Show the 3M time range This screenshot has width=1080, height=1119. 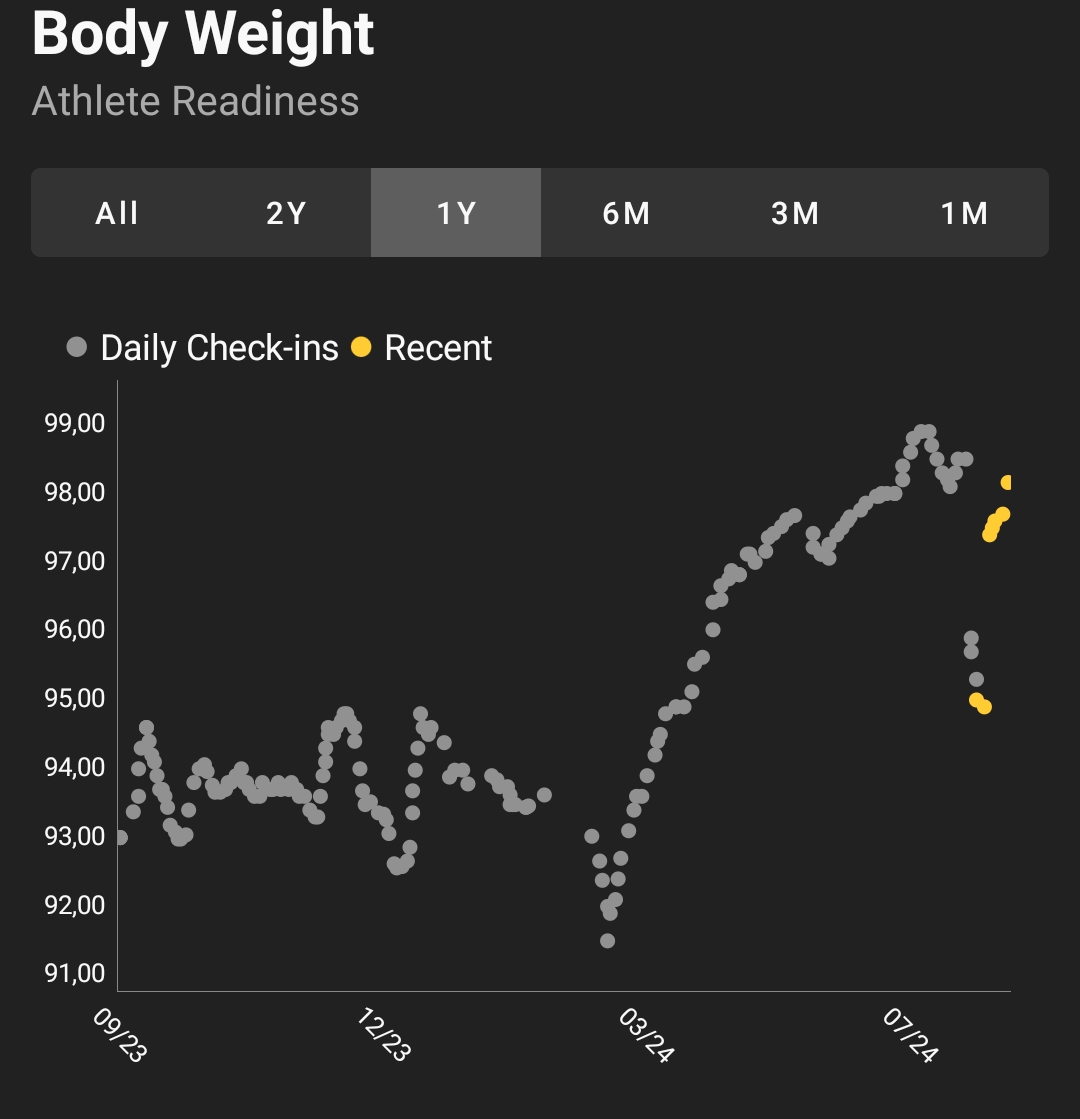(795, 213)
